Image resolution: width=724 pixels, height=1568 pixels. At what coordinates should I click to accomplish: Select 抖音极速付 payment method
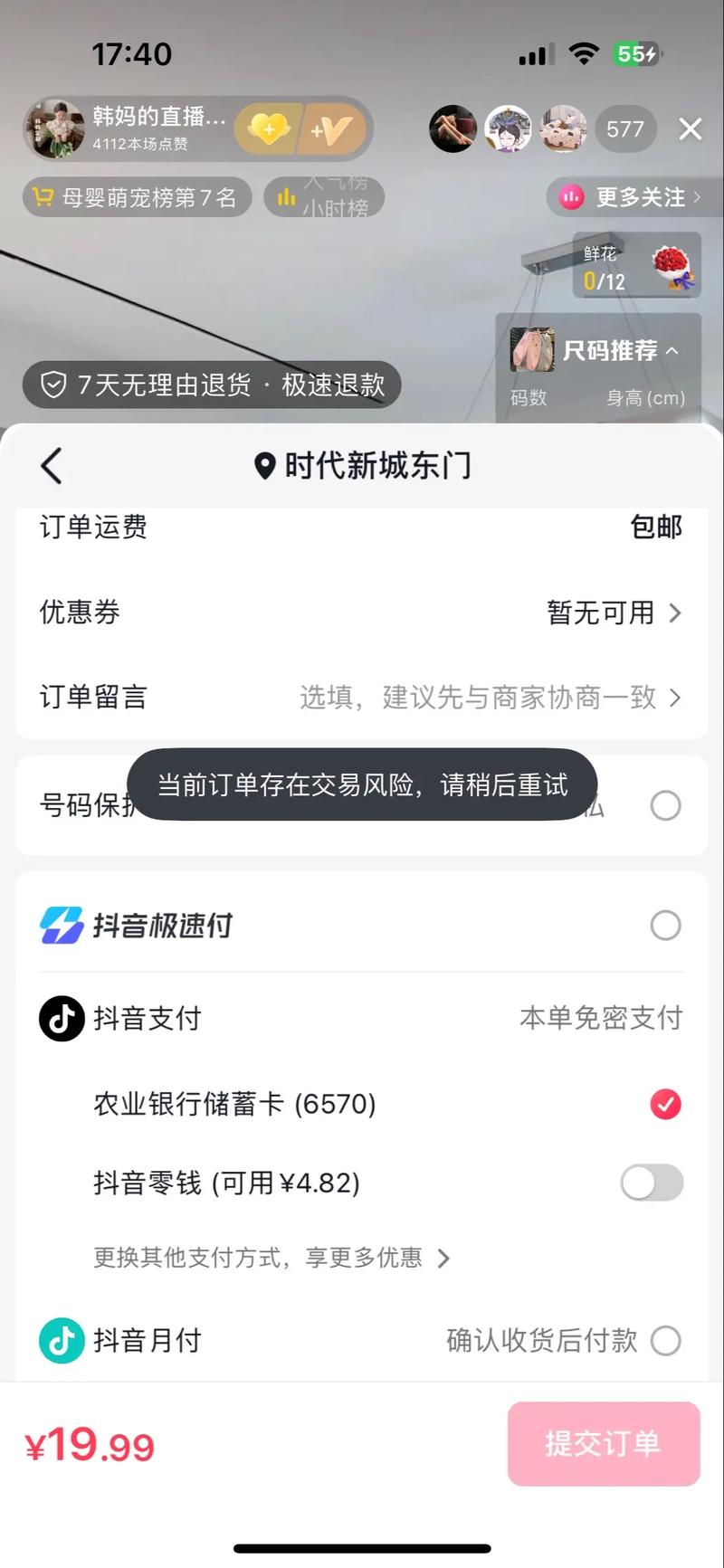tap(665, 926)
